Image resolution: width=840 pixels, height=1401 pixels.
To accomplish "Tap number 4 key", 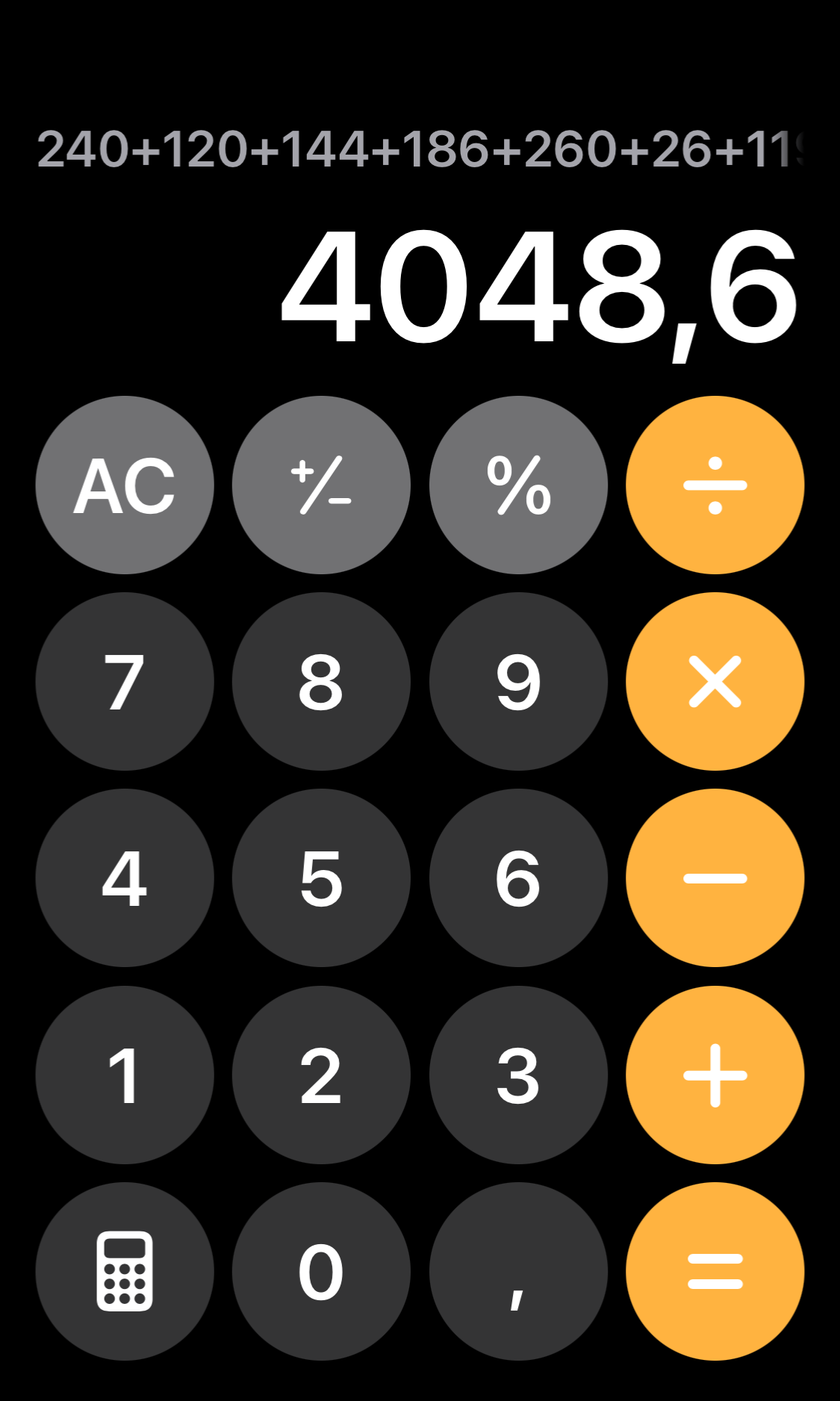I will [125, 878].
